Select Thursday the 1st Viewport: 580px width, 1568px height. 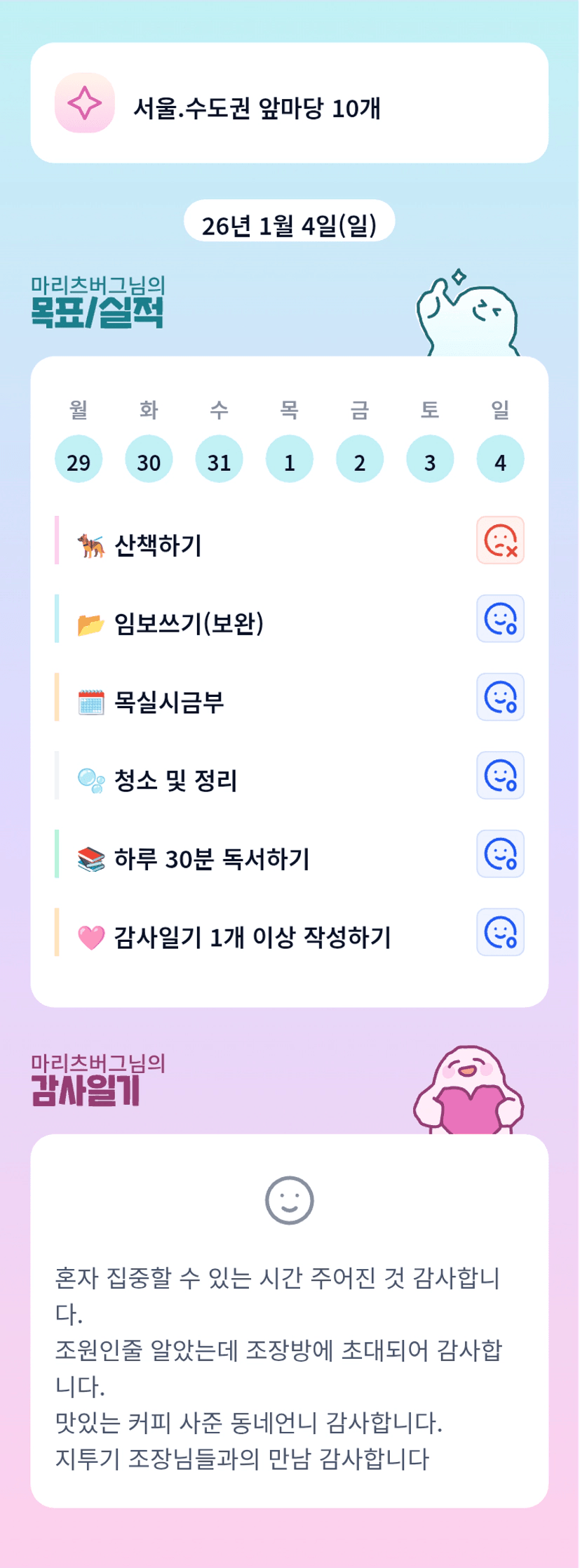(290, 459)
